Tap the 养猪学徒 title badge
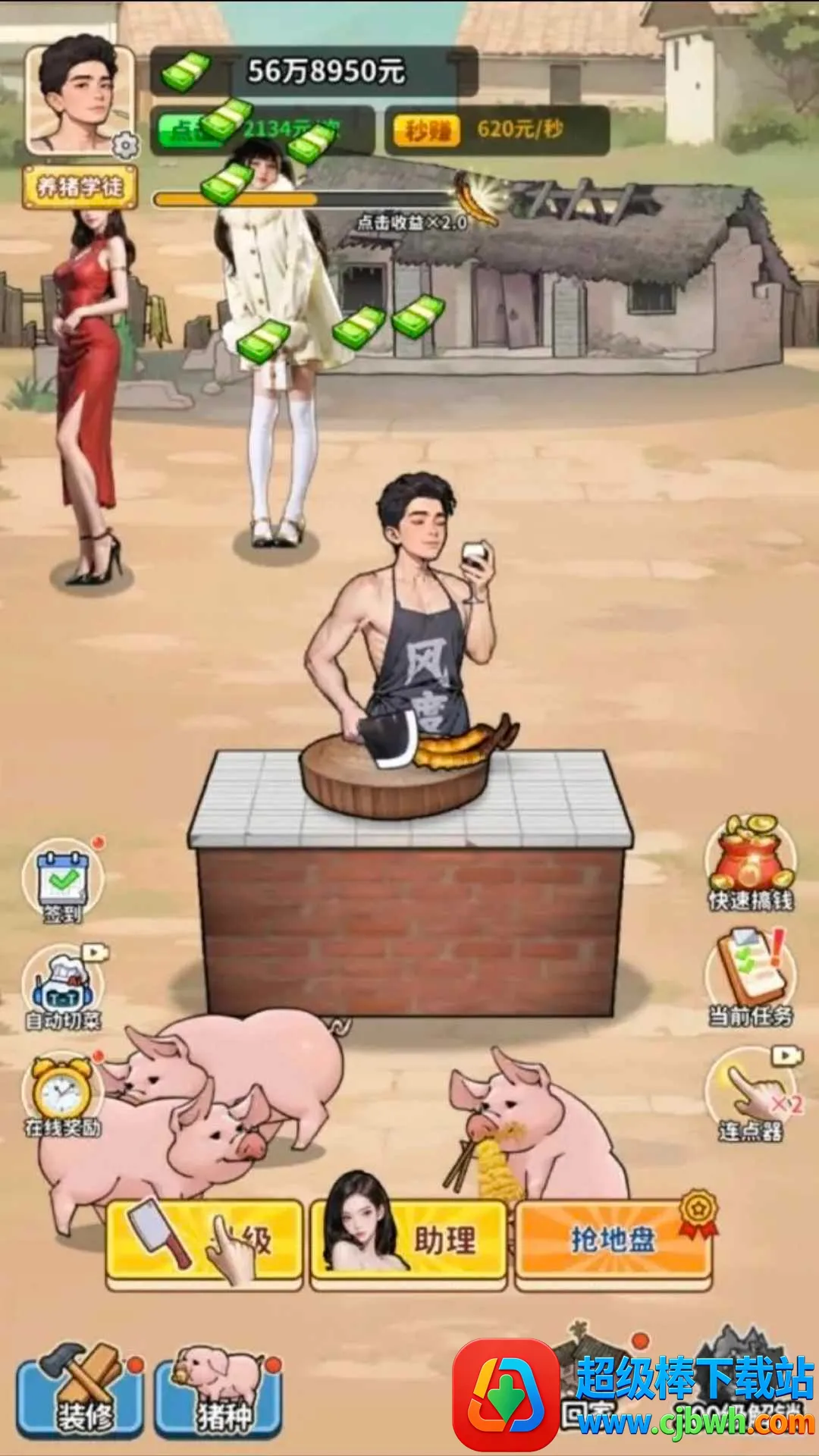Image resolution: width=819 pixels, height=1456 pixels. pyautogui.click(x=80, y=187)
